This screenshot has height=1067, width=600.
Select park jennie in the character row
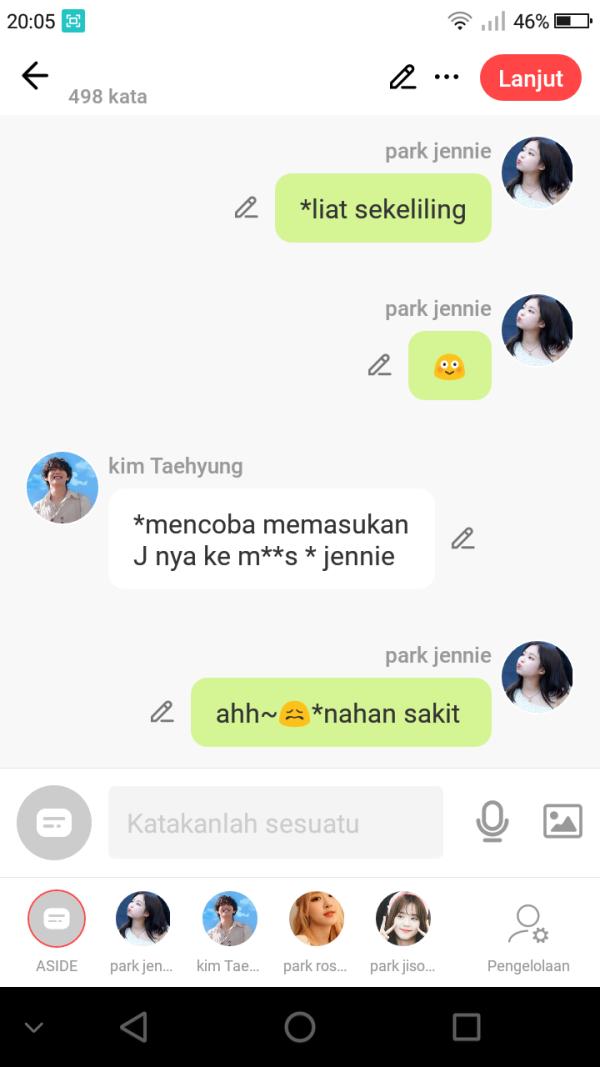click(143, 920)
